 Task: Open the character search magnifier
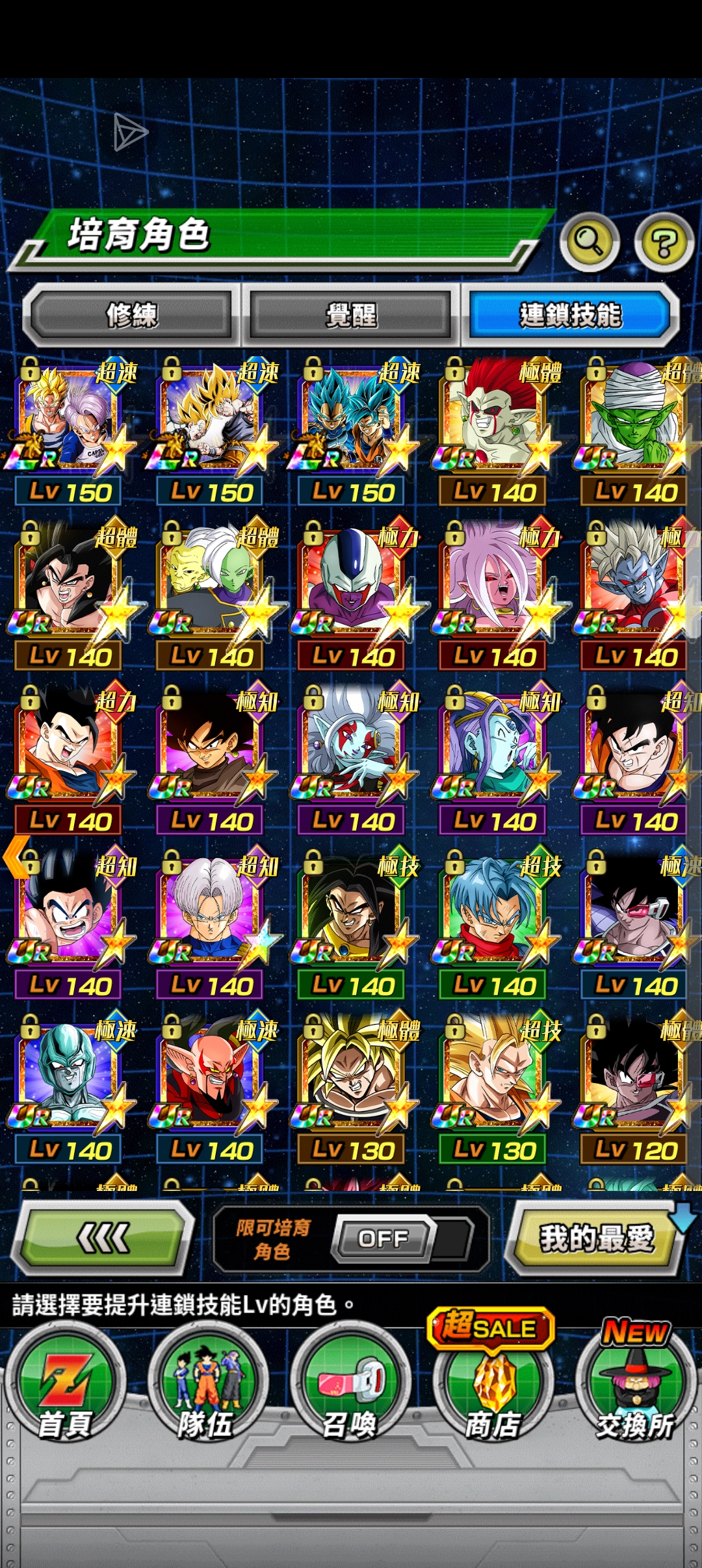point(590,242)
